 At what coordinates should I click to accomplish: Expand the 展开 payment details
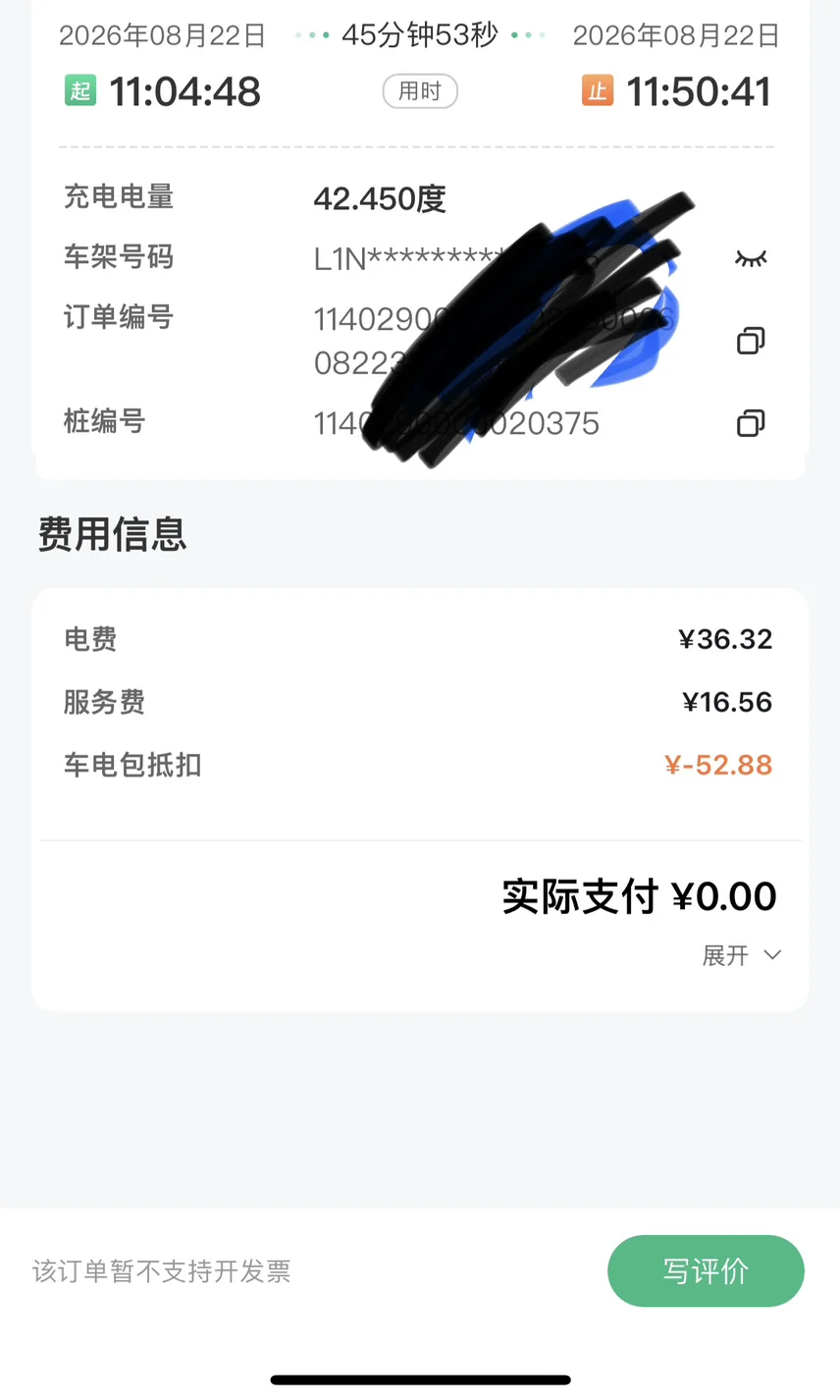pos(742,955)
